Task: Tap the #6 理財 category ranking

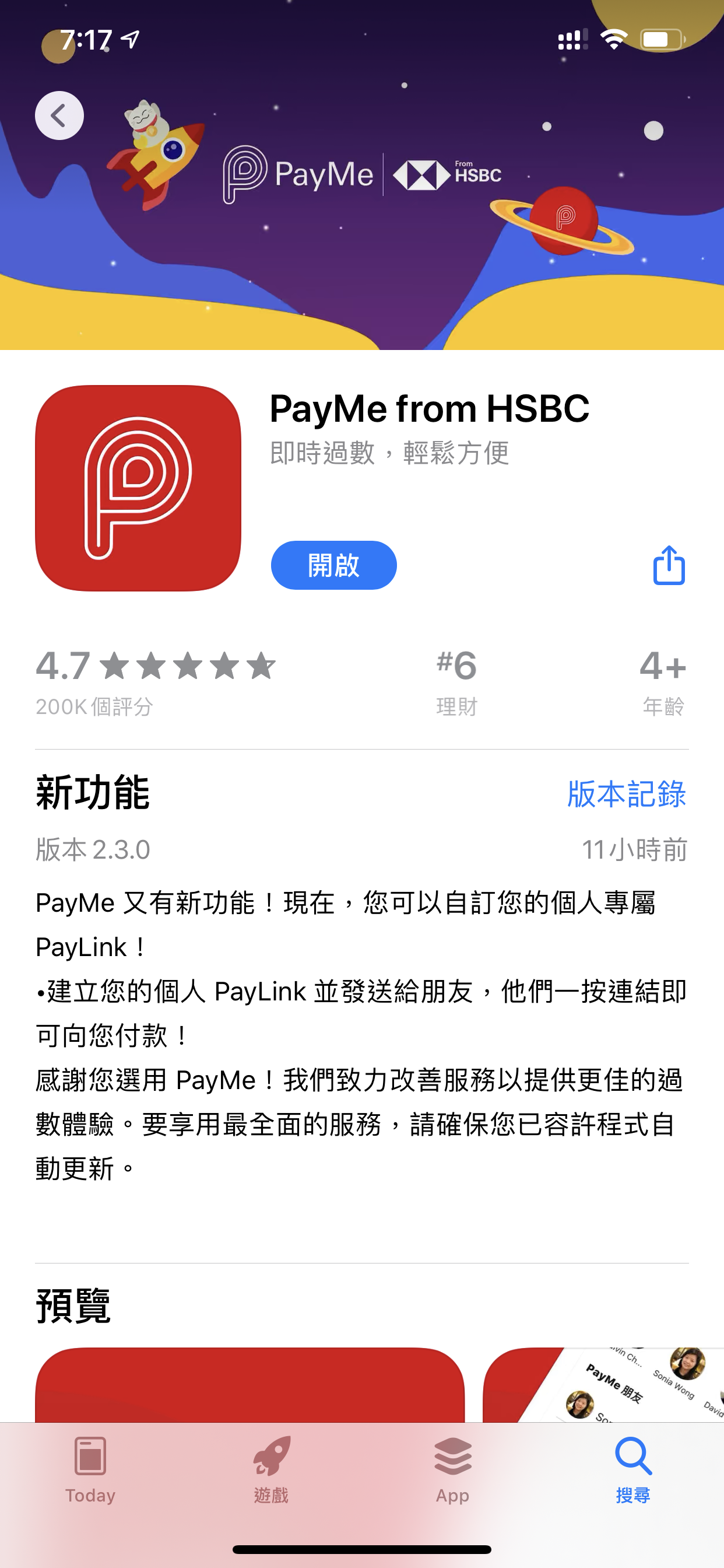Action: [x=456, y=682]
